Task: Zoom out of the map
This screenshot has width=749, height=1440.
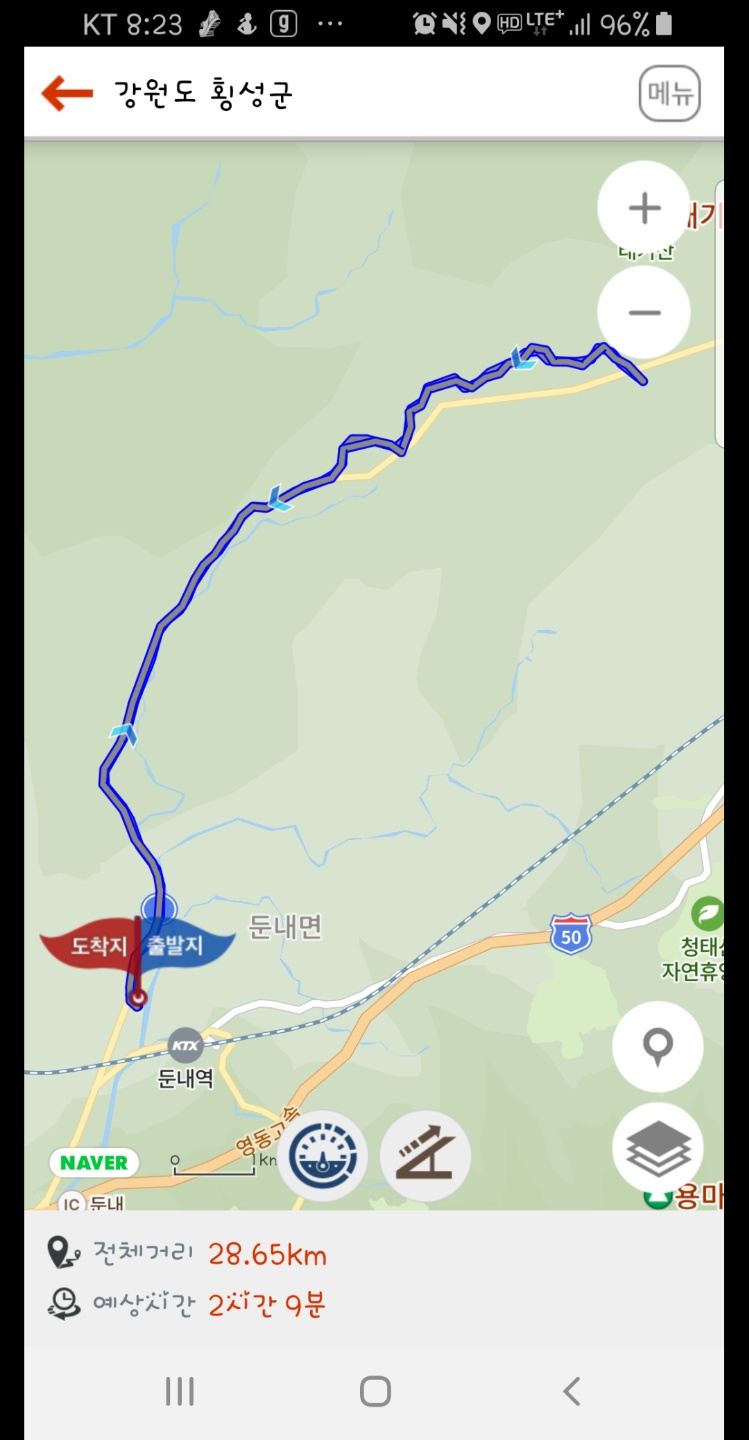Action: (x=644, y=312)
